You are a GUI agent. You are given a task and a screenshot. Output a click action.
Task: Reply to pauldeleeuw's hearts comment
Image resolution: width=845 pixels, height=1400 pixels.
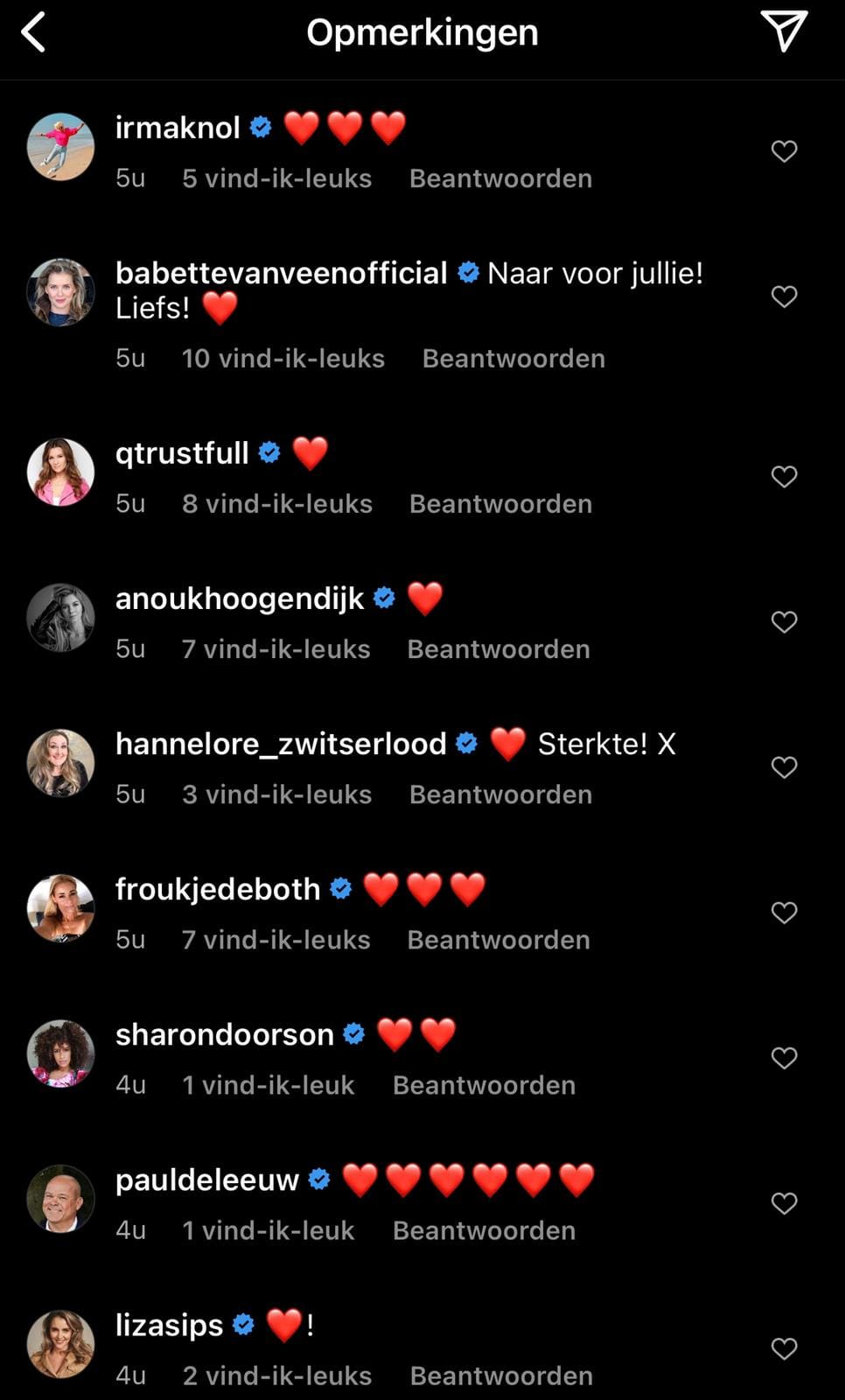coord(484,1230)
